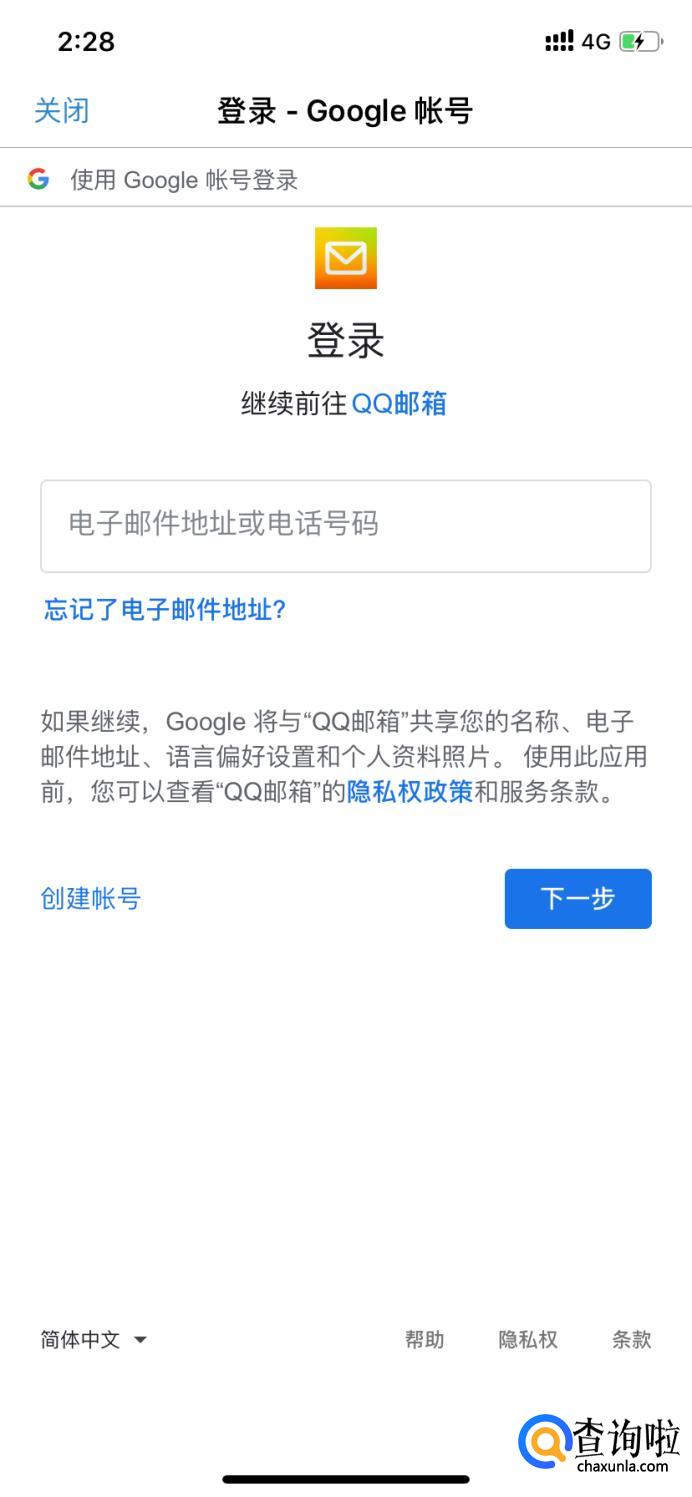Image resolution: width=692 pixels, height=1497 pixels.
Task: Tap 关闭 to close the login page
Action: tap(62, 110)
